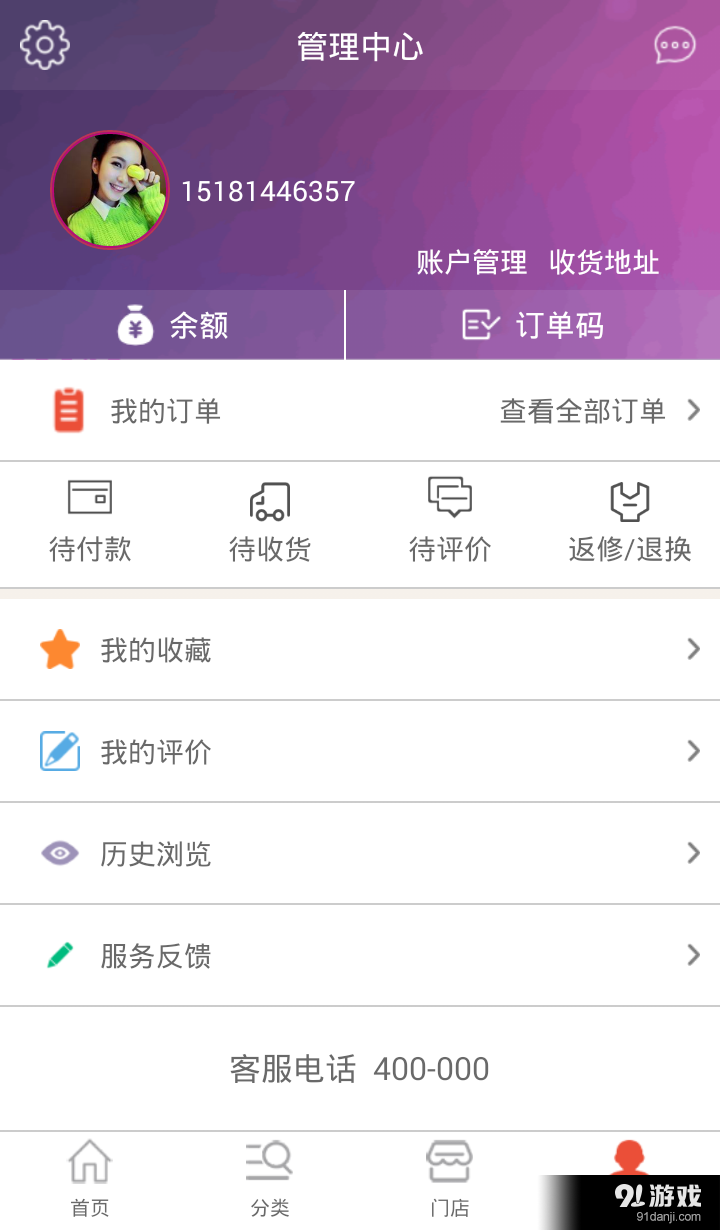Open 待评价 to review purchases
Viewport: 720px width, 1230px height.
tap(450, 497)
